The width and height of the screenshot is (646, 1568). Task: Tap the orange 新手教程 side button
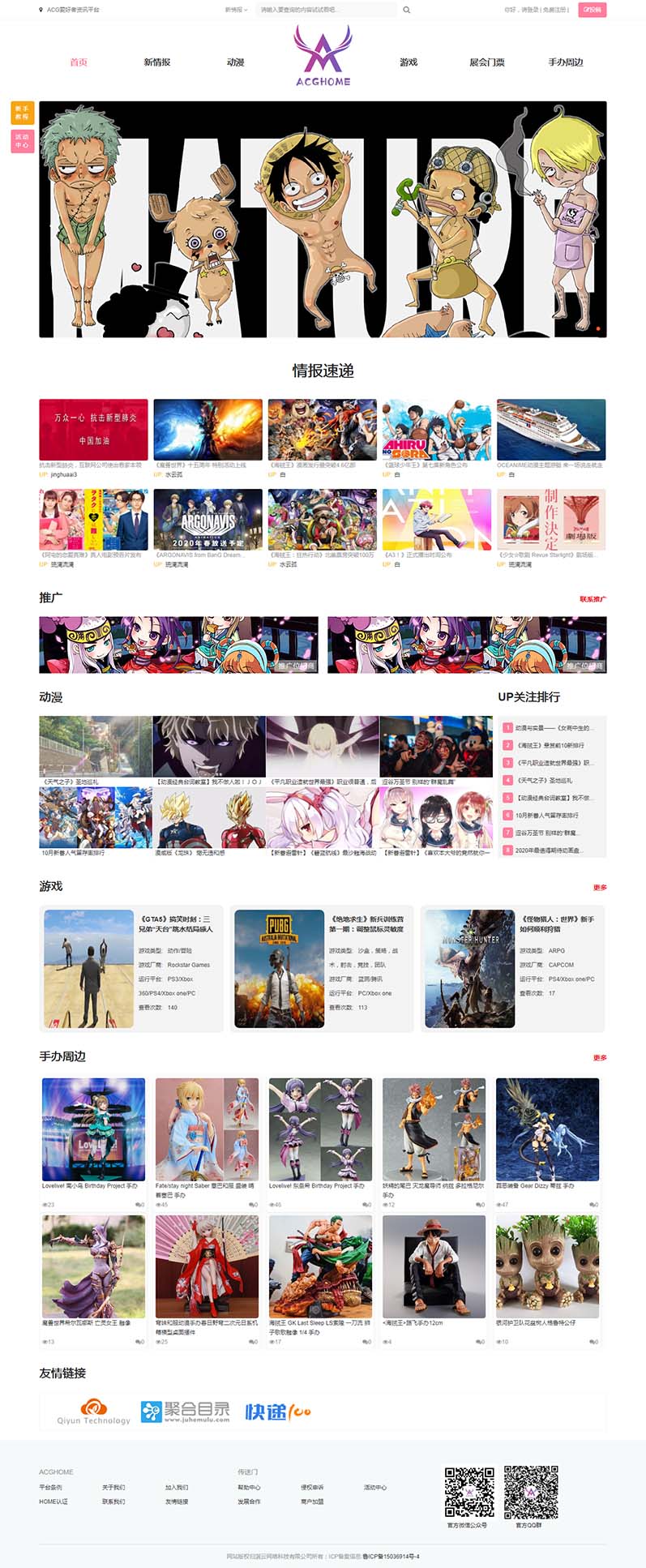(x=22, y=112)
